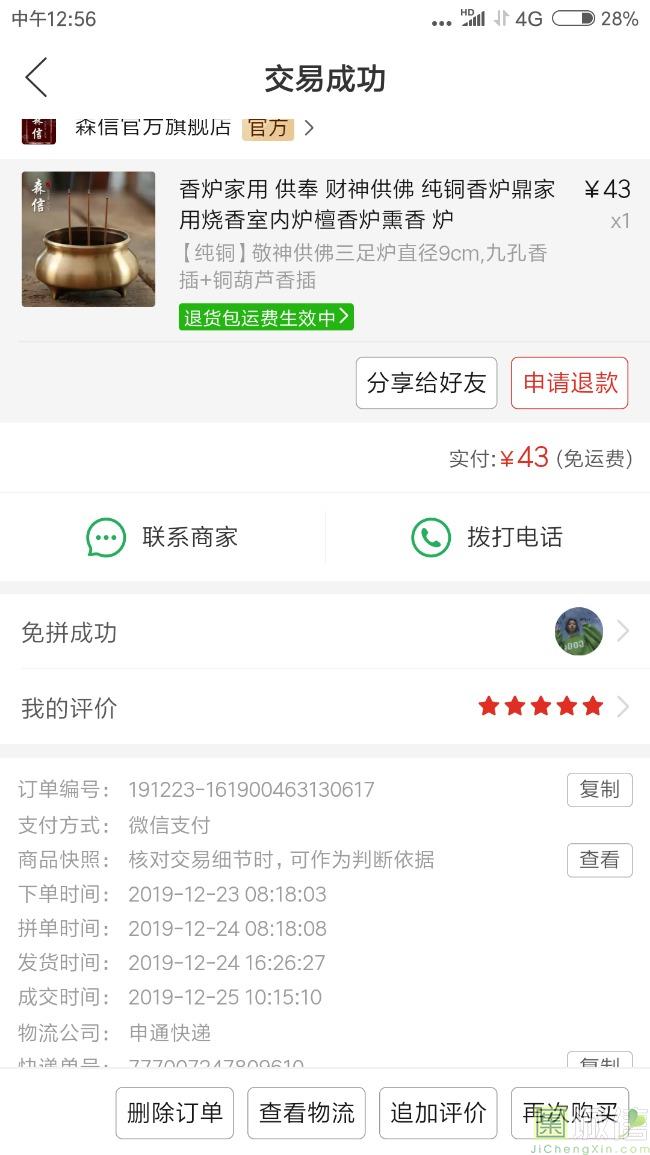Buy this item again with 再次购买
This screenshot has width=650, height=1155.
569,1113
